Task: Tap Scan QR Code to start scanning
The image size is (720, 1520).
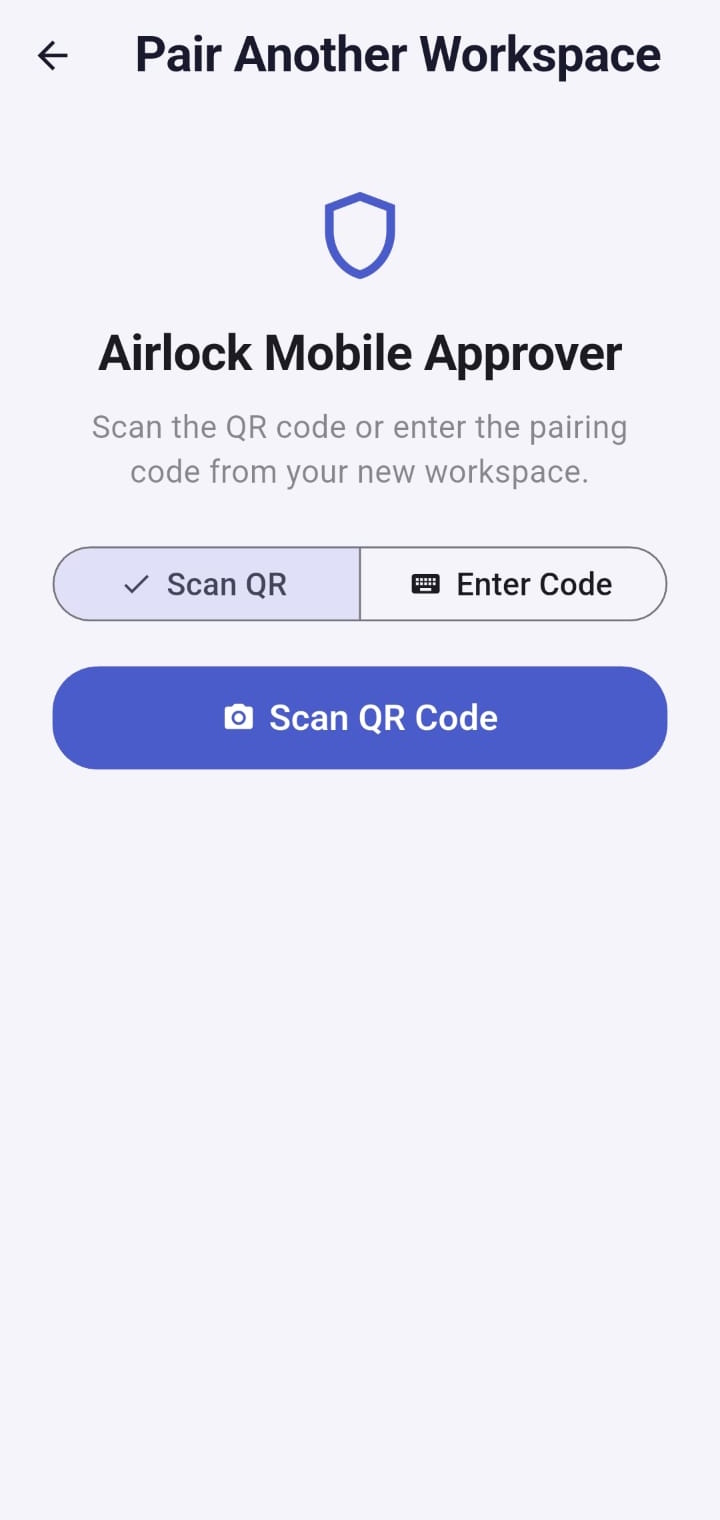Action: pyautogui.click(x=360, y=717)
